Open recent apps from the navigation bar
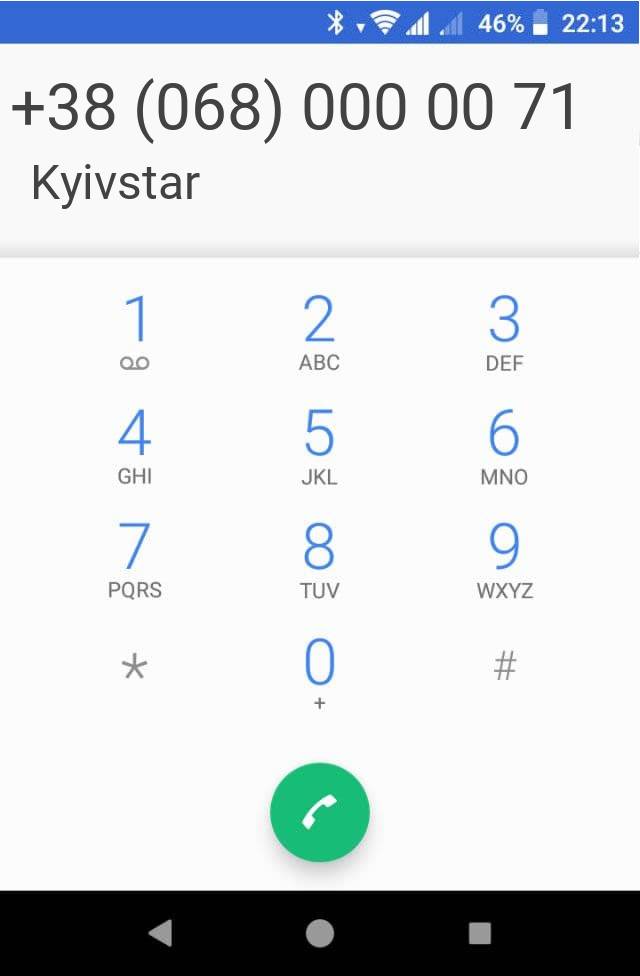The width and height of the screenshot is (640, 976). (x=480, y=933)
